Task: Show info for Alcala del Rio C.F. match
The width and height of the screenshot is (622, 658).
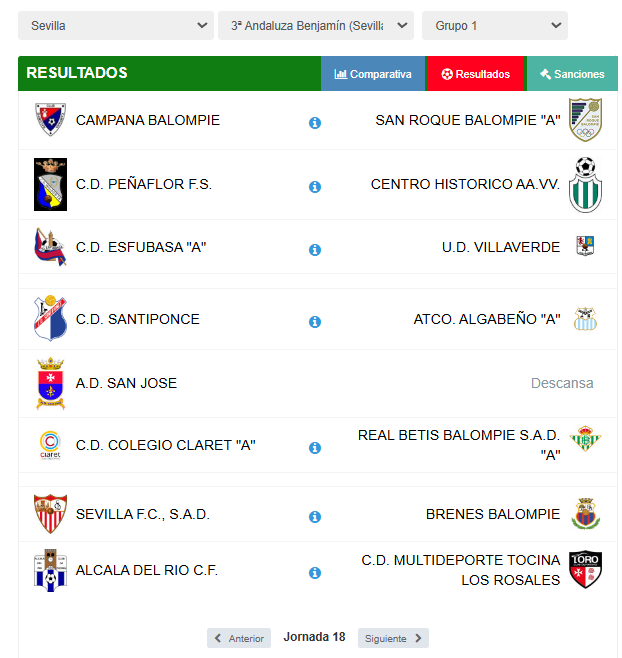Action: point(315,573)
